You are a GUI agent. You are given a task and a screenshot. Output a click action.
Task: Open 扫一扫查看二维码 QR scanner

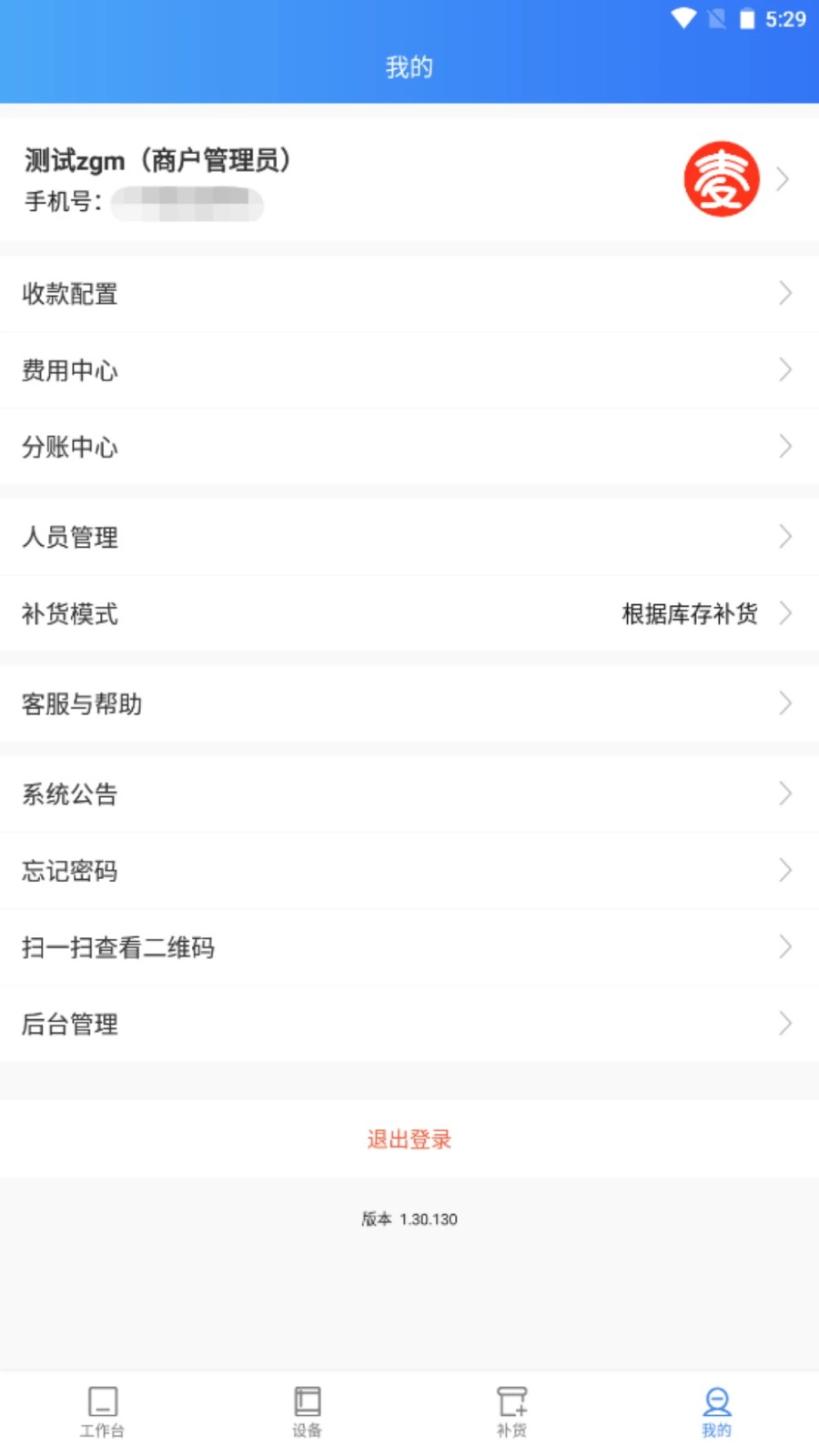click(409, 946)
